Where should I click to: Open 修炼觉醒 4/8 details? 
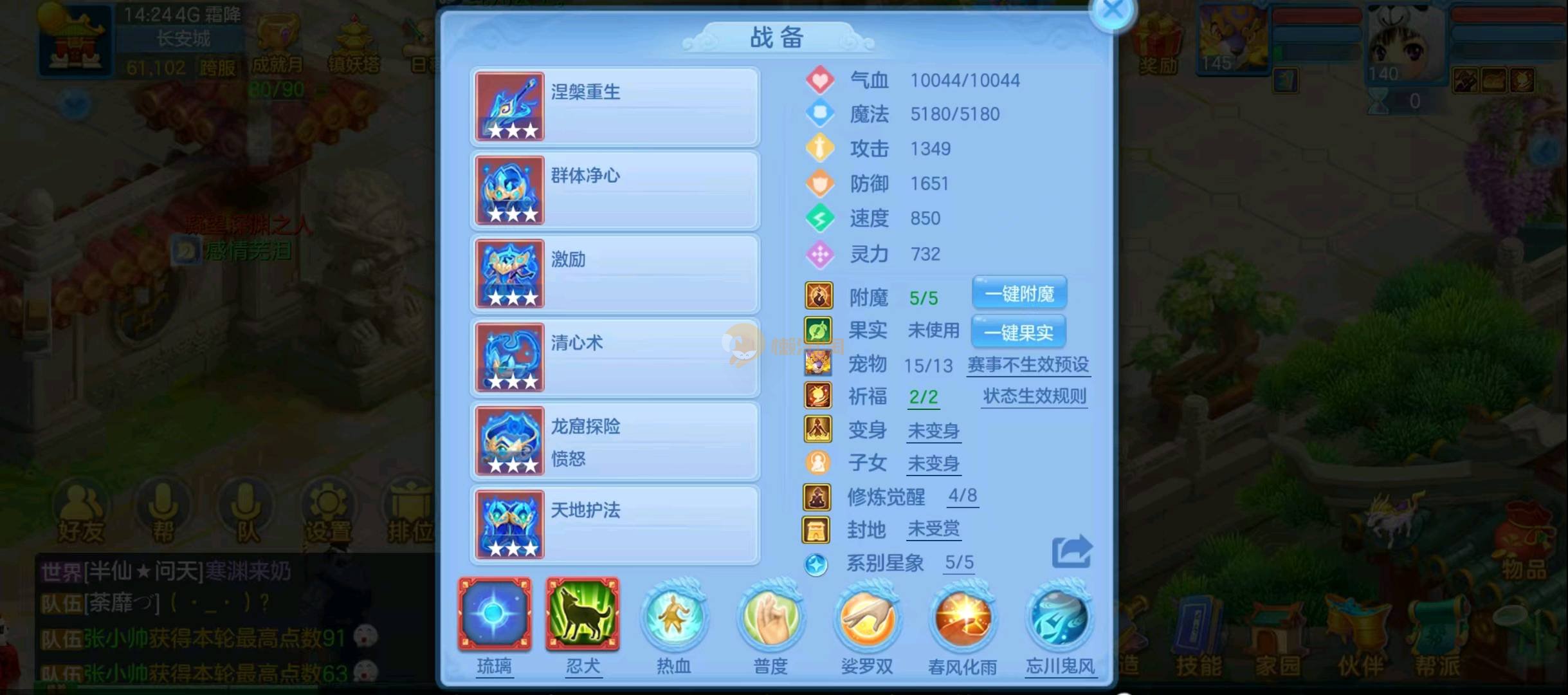[962, 496]
